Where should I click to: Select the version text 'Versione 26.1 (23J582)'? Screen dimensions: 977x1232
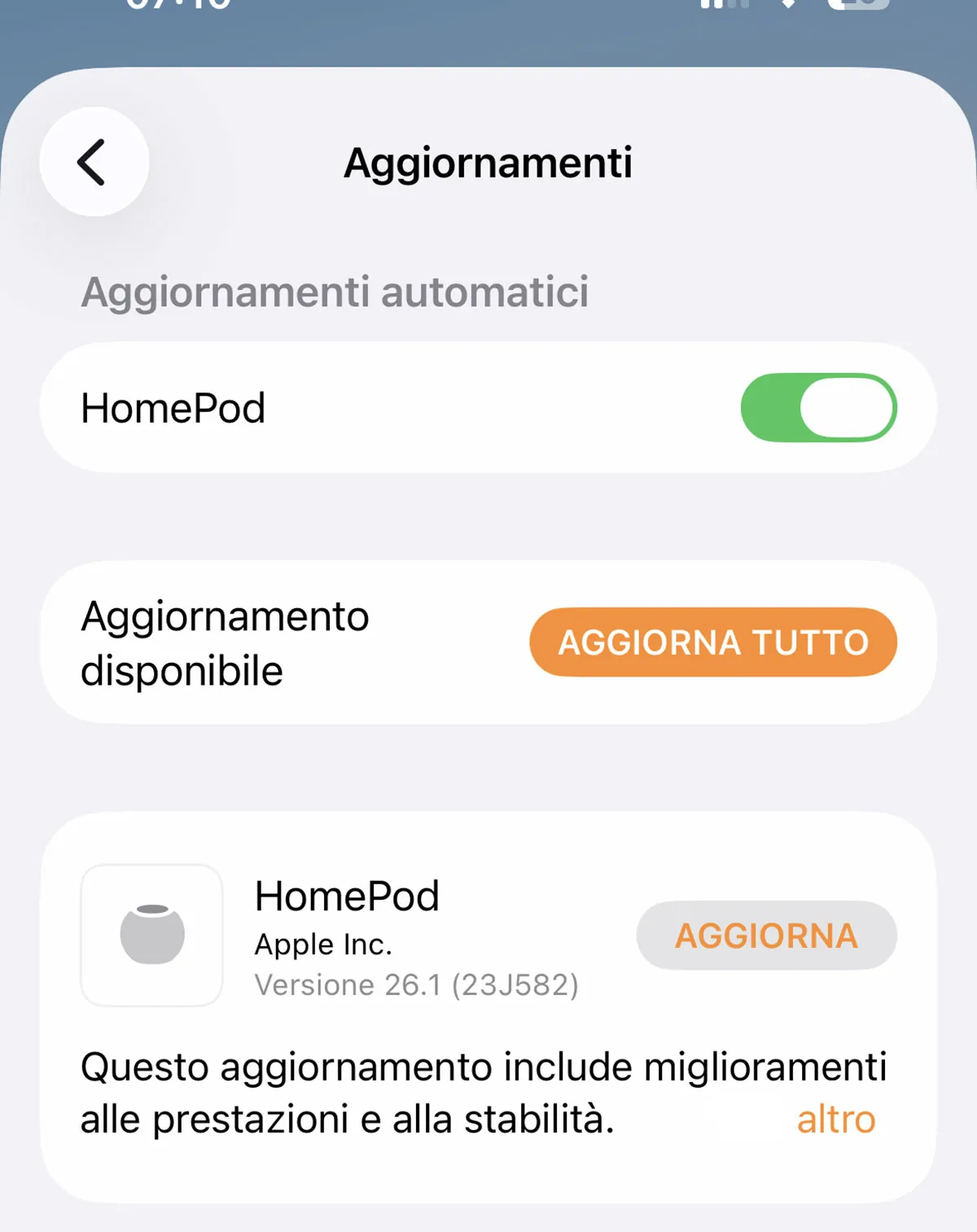point(416,985)
